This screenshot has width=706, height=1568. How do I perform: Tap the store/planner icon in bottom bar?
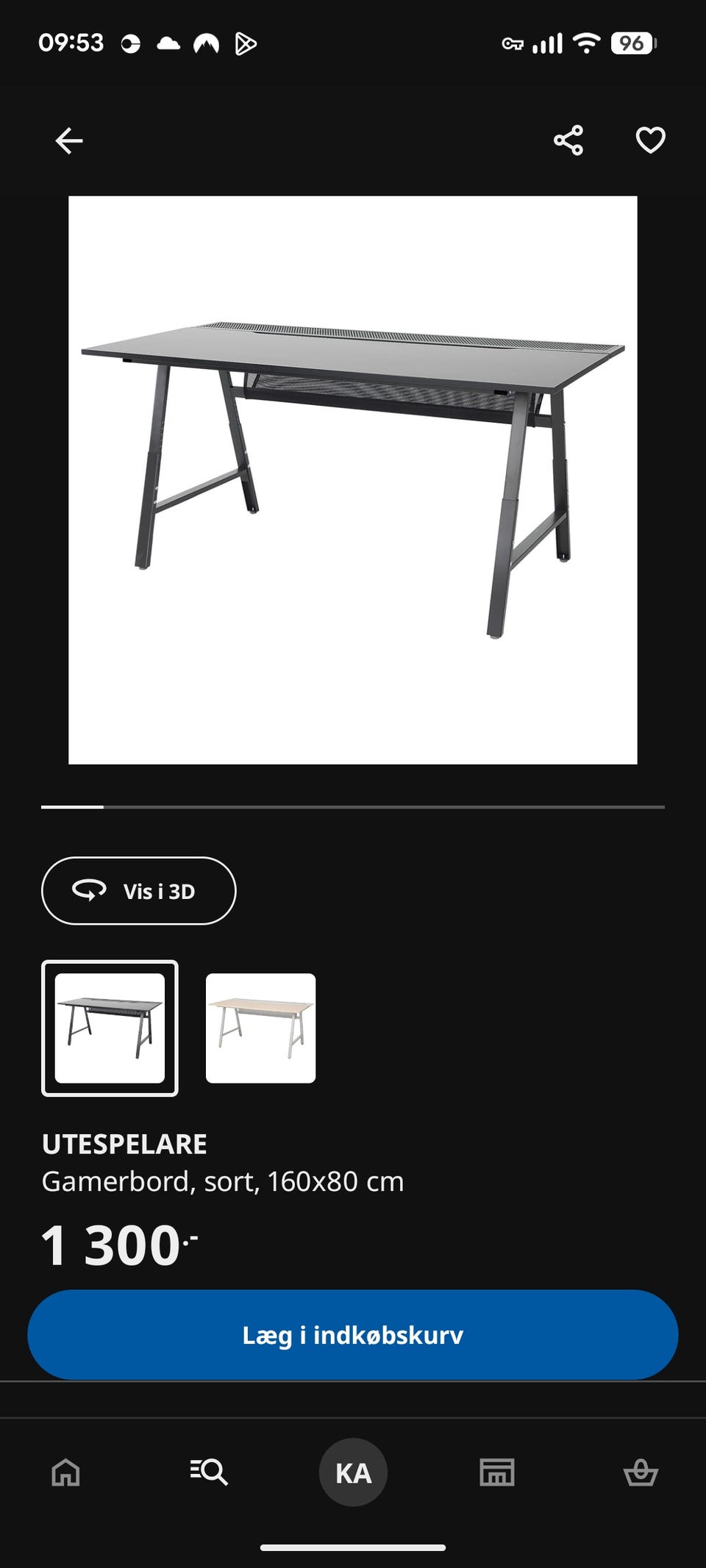click(497, 1472)
